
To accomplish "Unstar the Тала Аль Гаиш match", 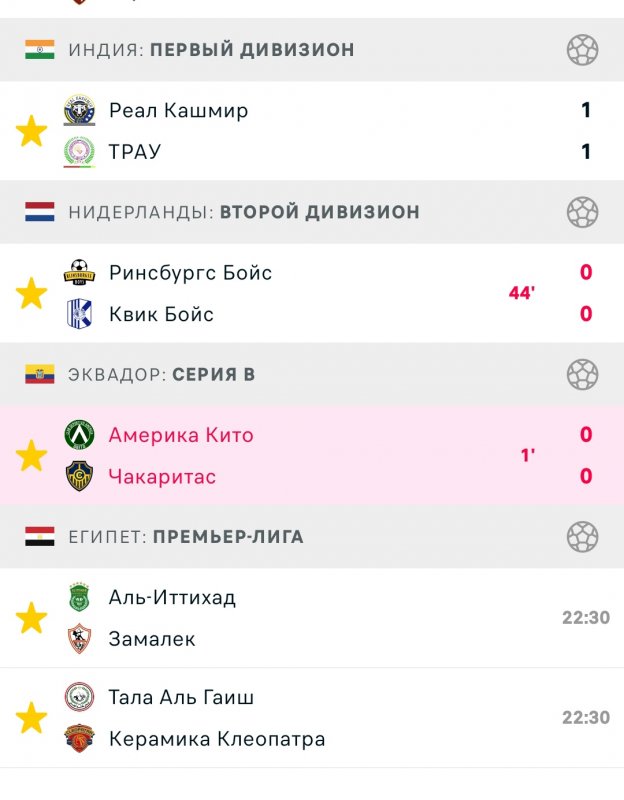I will tap(32, 718).
